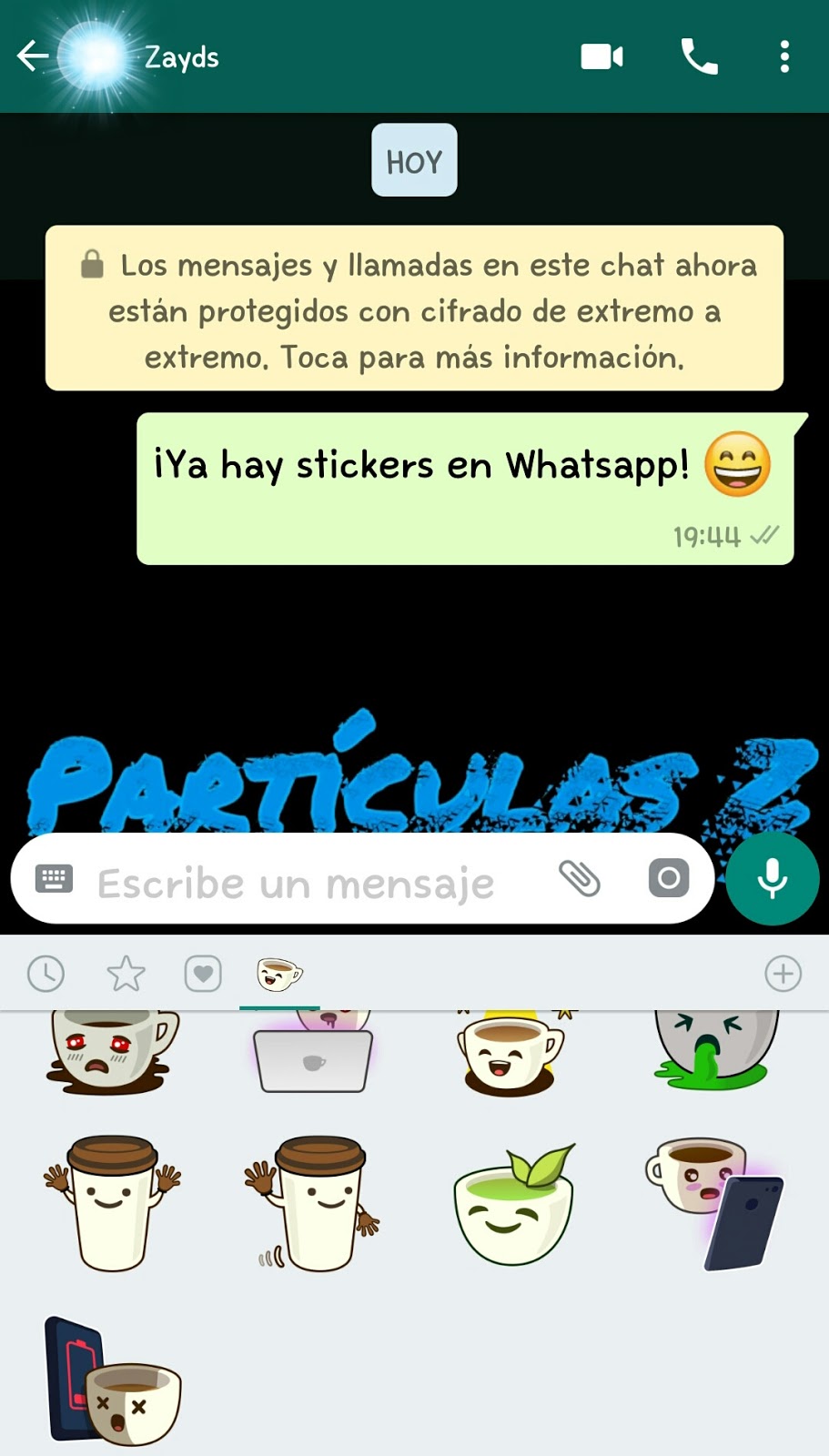Toggle the favorites heart sticker tab
Image resolution: width=829 pixels, height=1456 pixels.
[203, 973]
